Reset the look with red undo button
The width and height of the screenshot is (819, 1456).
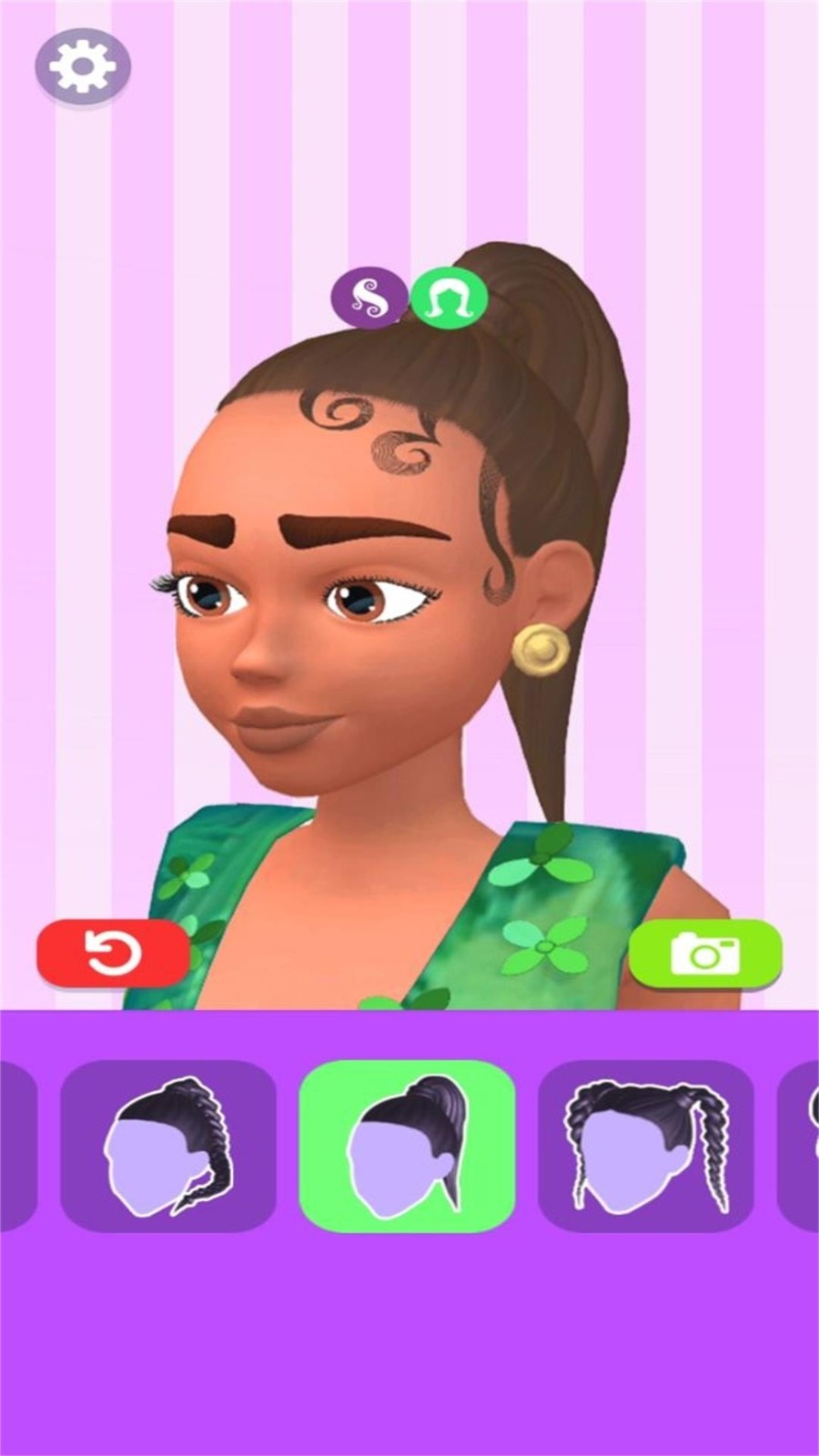click(113, 953)
